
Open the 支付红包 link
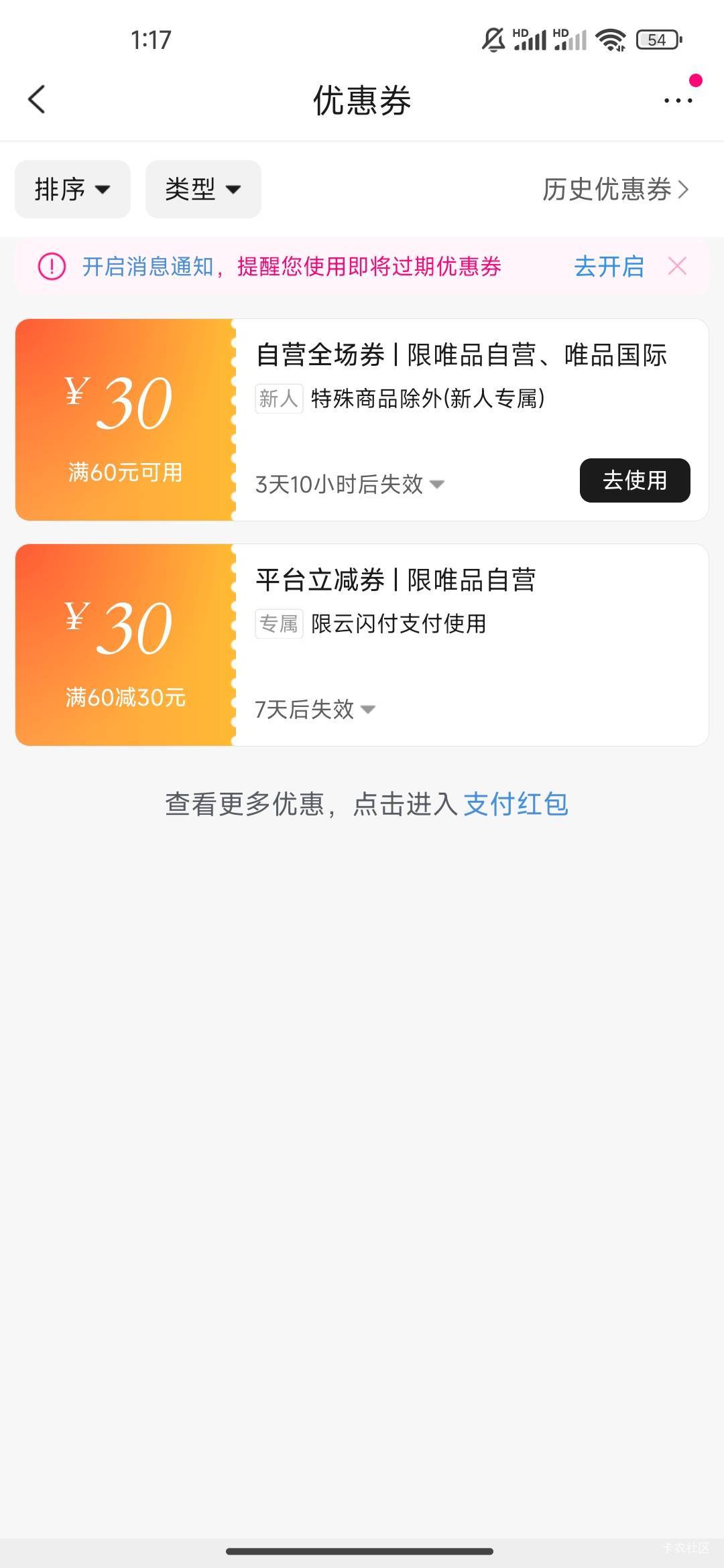click(x=516, y=804)
